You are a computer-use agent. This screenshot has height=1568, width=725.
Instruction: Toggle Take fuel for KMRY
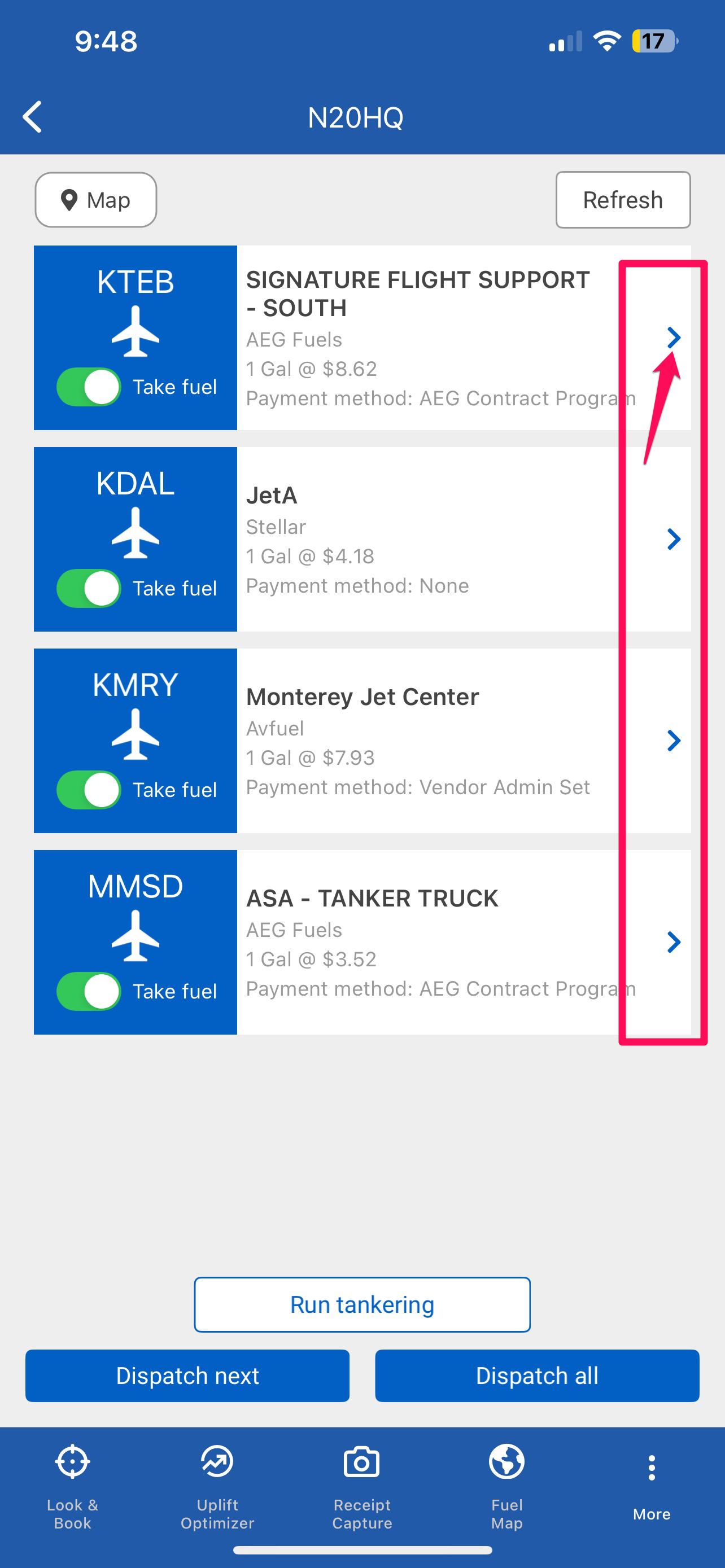tap(89, 790)
